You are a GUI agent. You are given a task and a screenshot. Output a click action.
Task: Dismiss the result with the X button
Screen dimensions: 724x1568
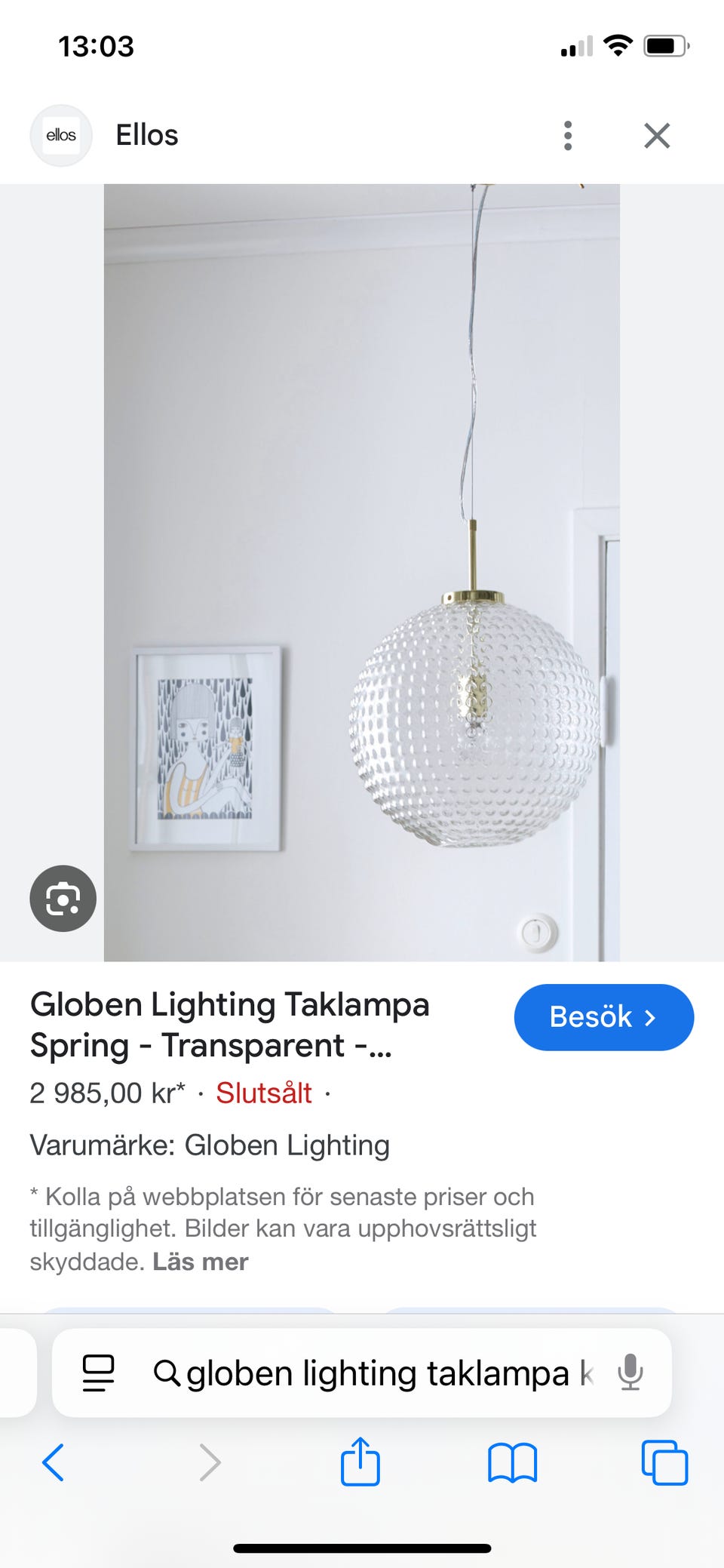[x=657, y=135]
